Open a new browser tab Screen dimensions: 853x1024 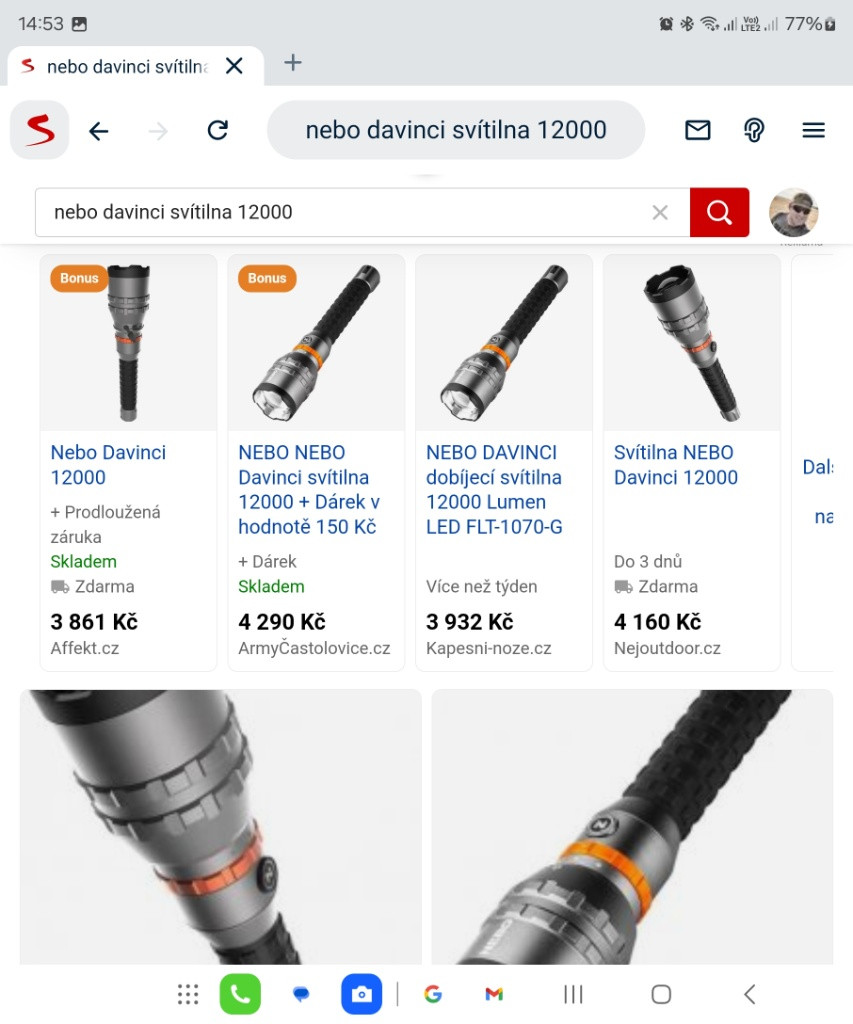292,63
